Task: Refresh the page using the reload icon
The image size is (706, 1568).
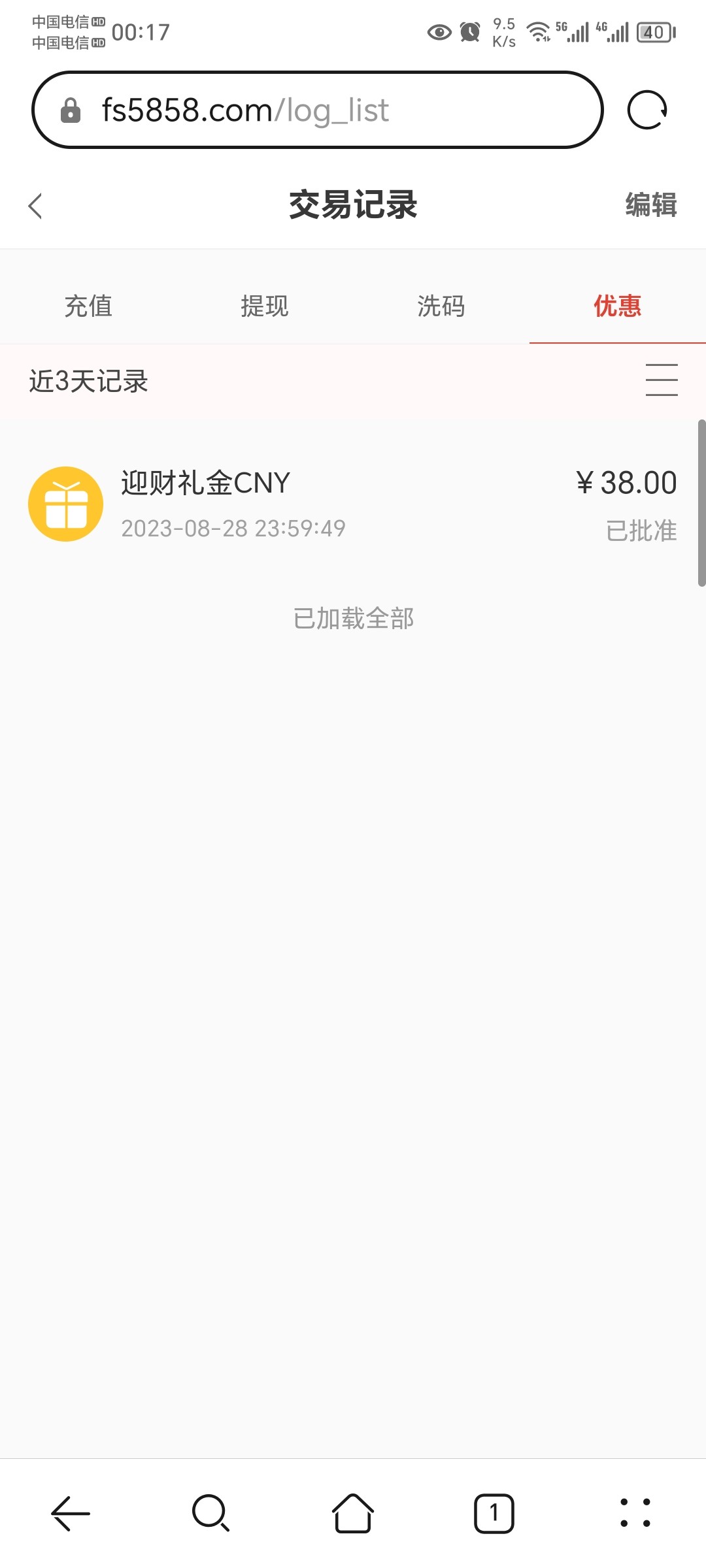Action: click(648, 109)
